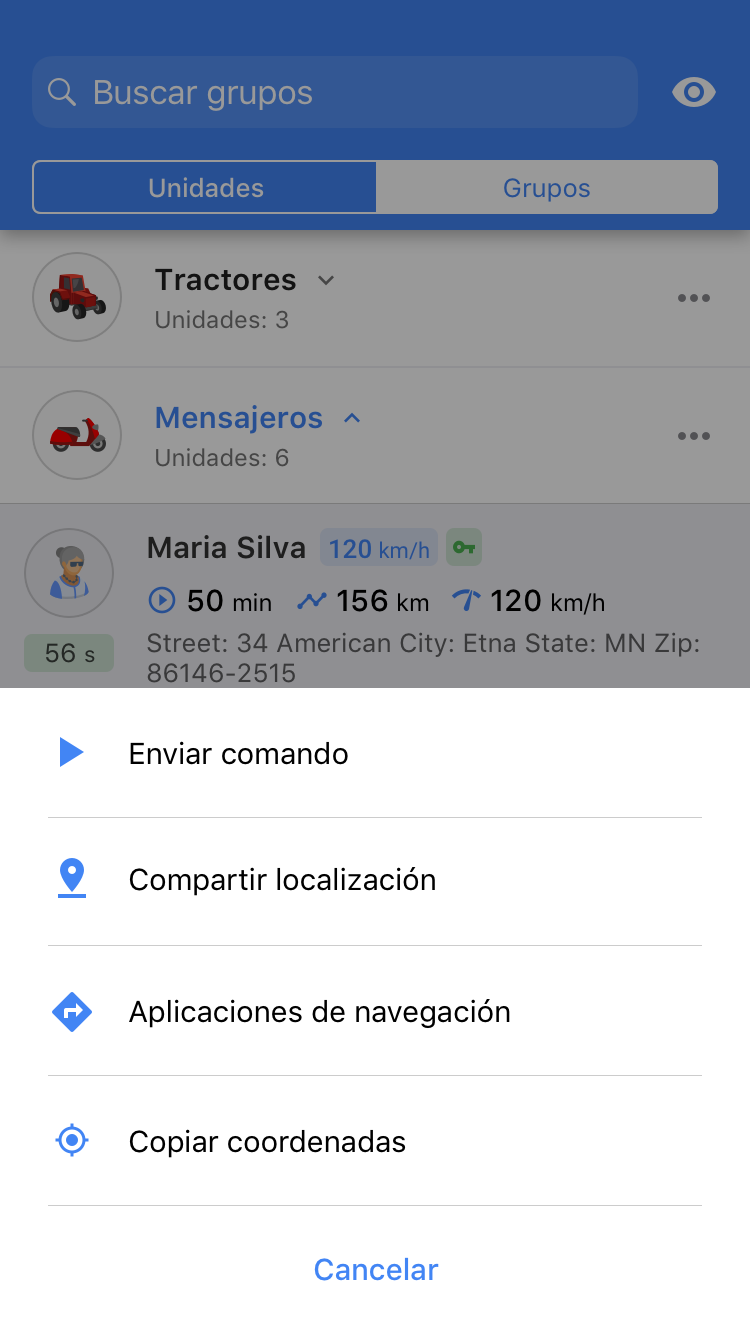
Task: Open the options menu for Tractores
Action: pos(694,297)
